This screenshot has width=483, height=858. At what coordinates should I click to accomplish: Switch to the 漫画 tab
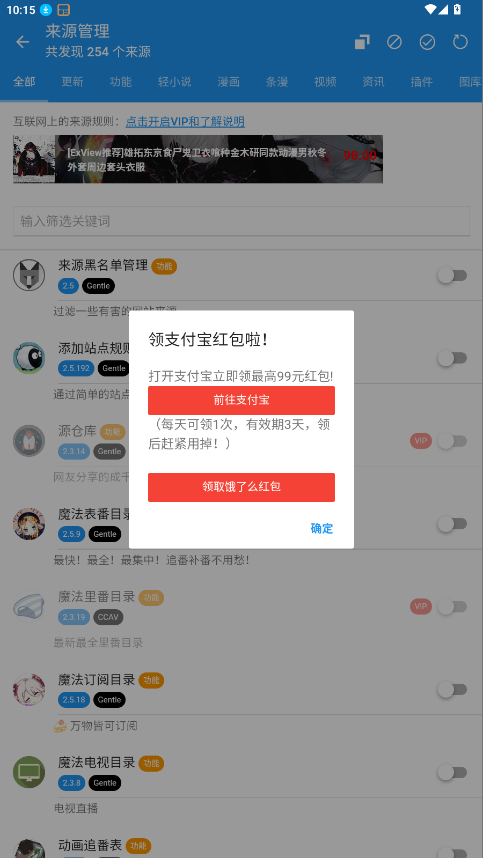pos(229,82)
